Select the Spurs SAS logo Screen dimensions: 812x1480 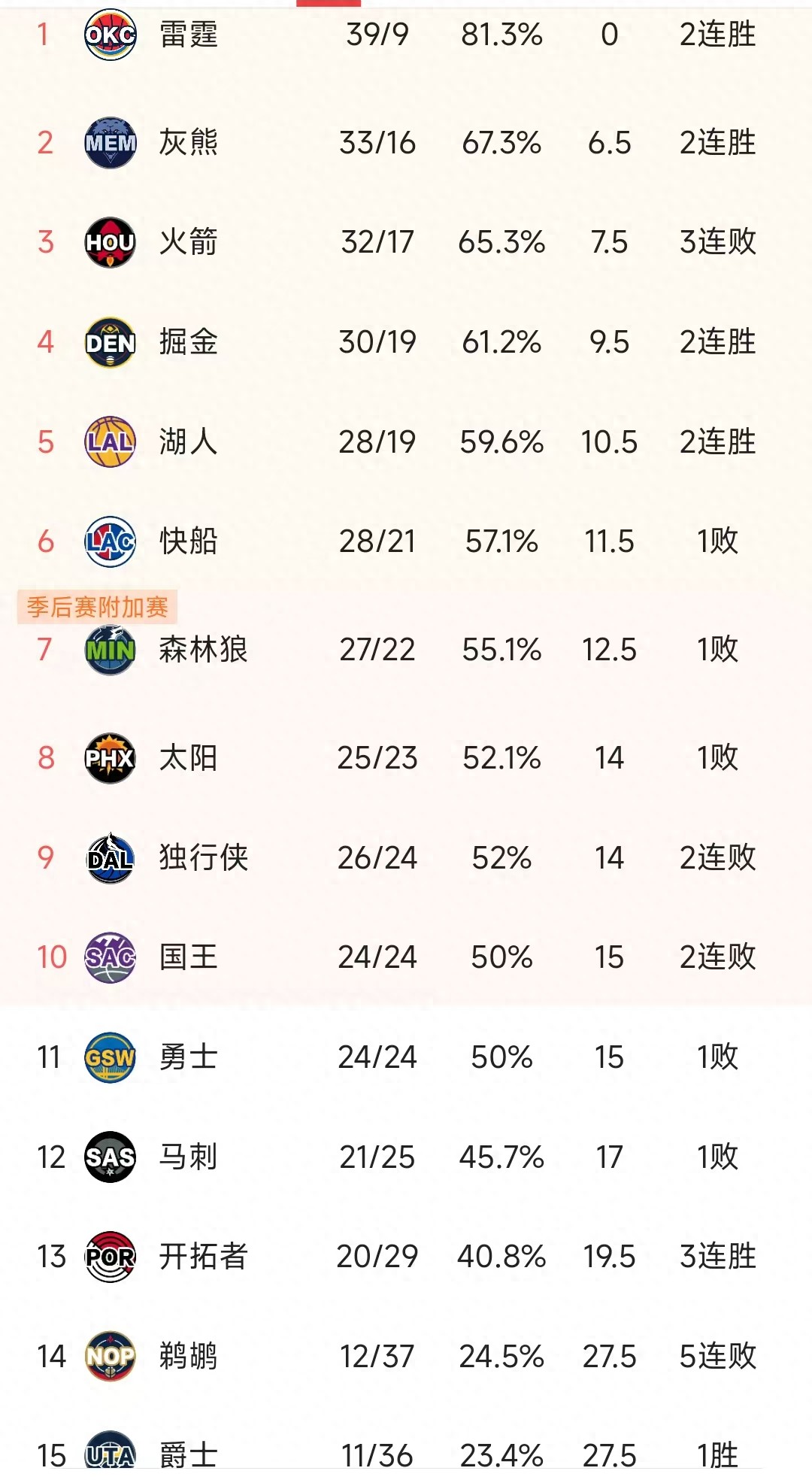(x=111, y=1157)
